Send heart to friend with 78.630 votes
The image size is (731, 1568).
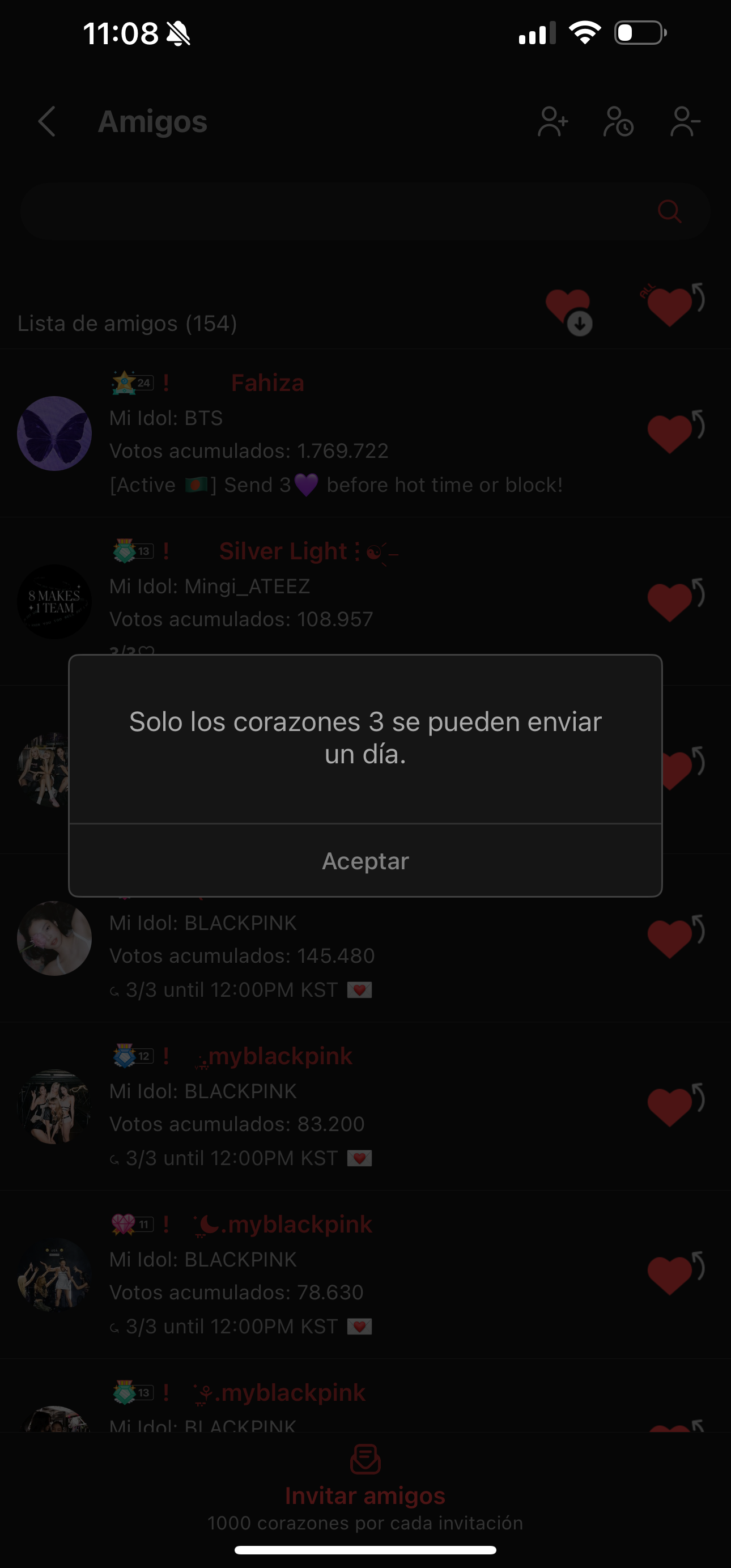(x=673, y=1274)
